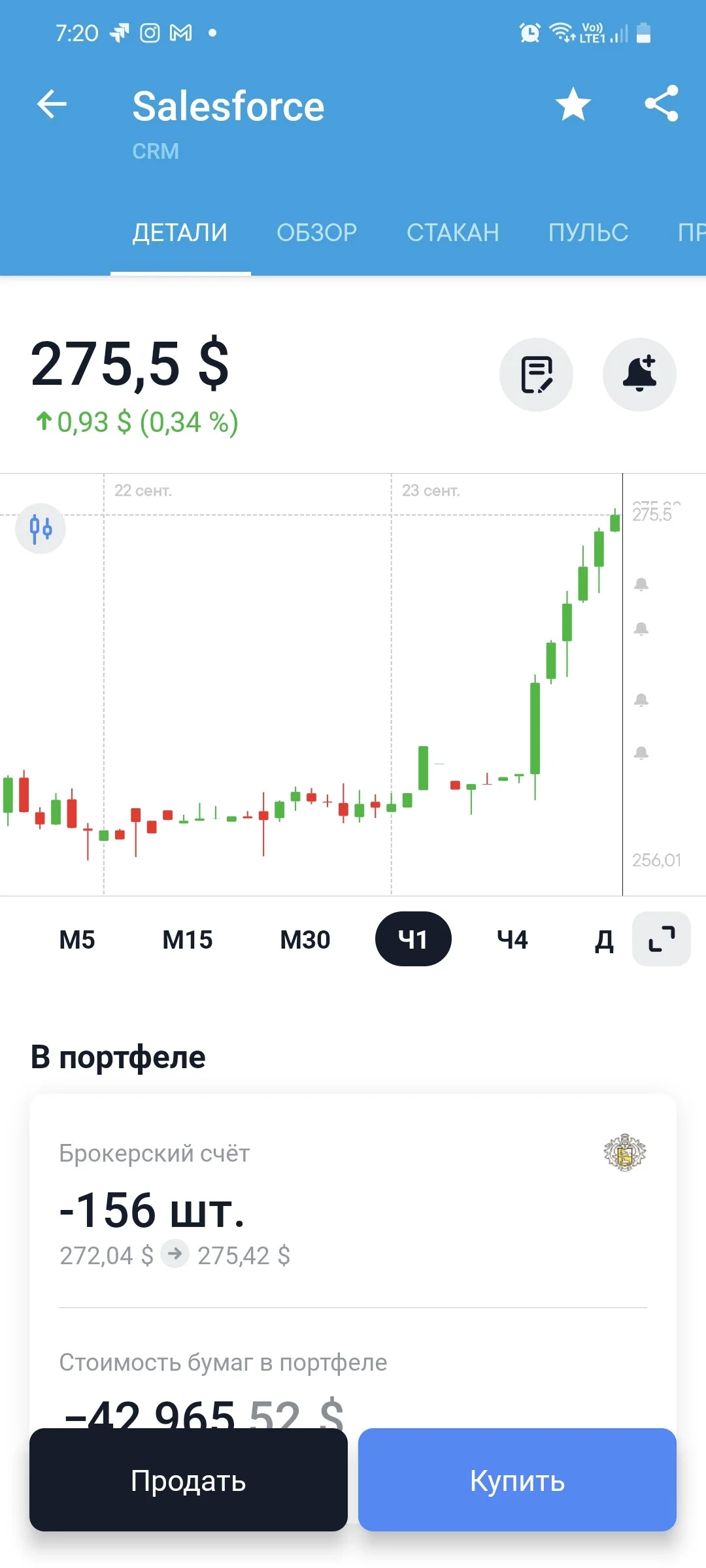Go back using the arrow
The width and height of the screenshot is (706, 1568).
(x=52, y=104)
